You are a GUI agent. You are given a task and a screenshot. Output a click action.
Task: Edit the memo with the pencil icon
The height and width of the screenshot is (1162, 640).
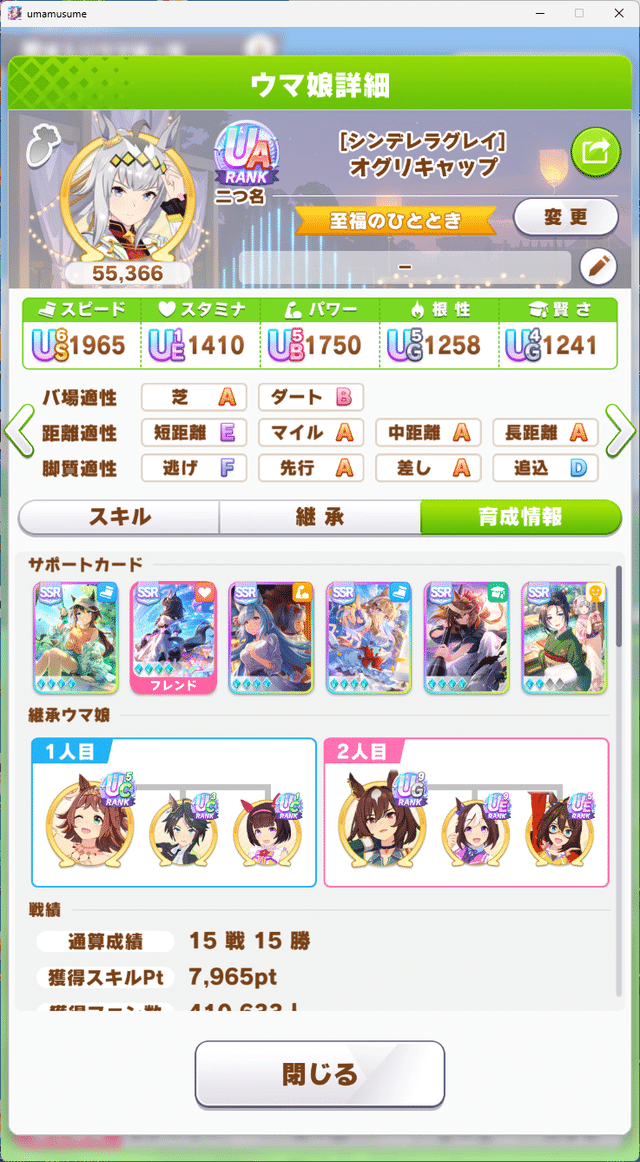598,267
